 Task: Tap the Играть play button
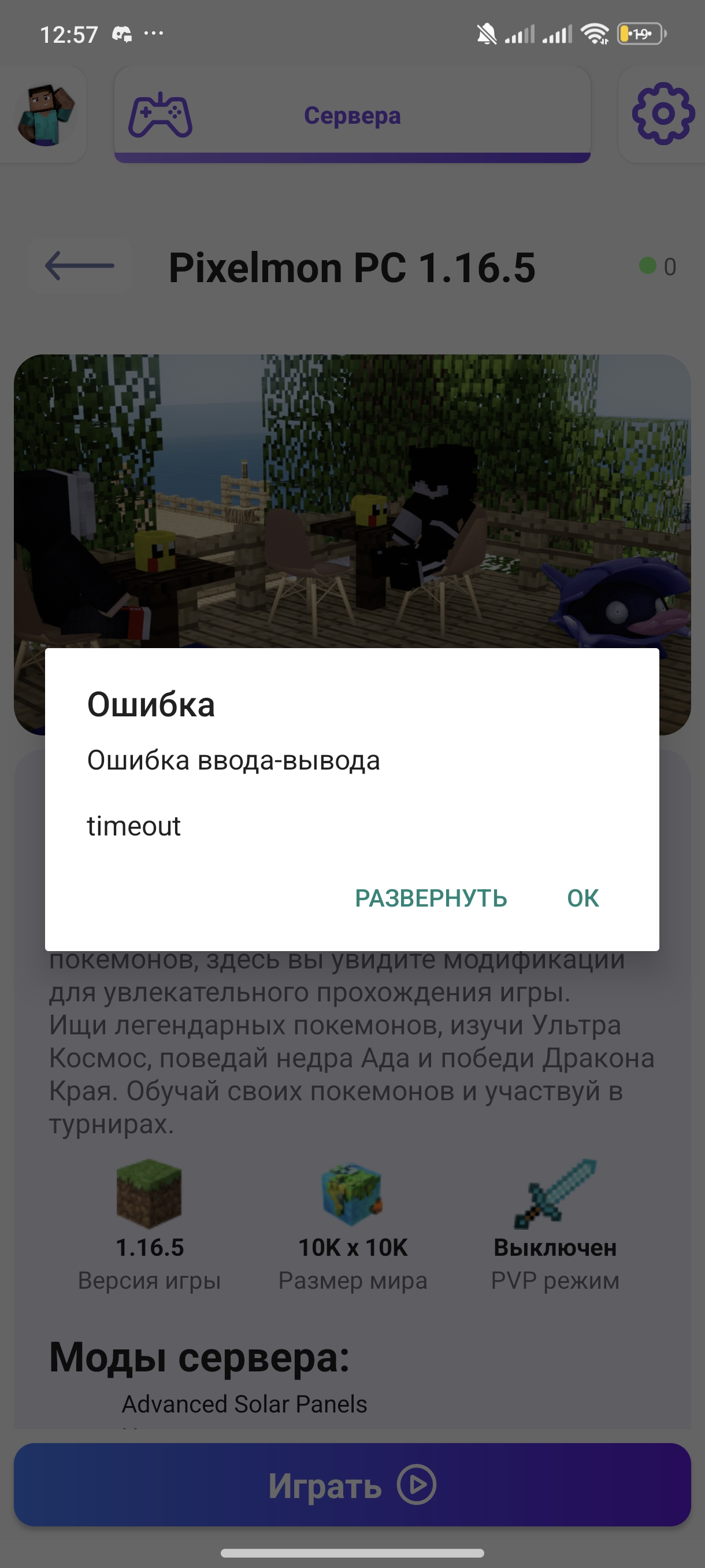(x=352, y=1485)
